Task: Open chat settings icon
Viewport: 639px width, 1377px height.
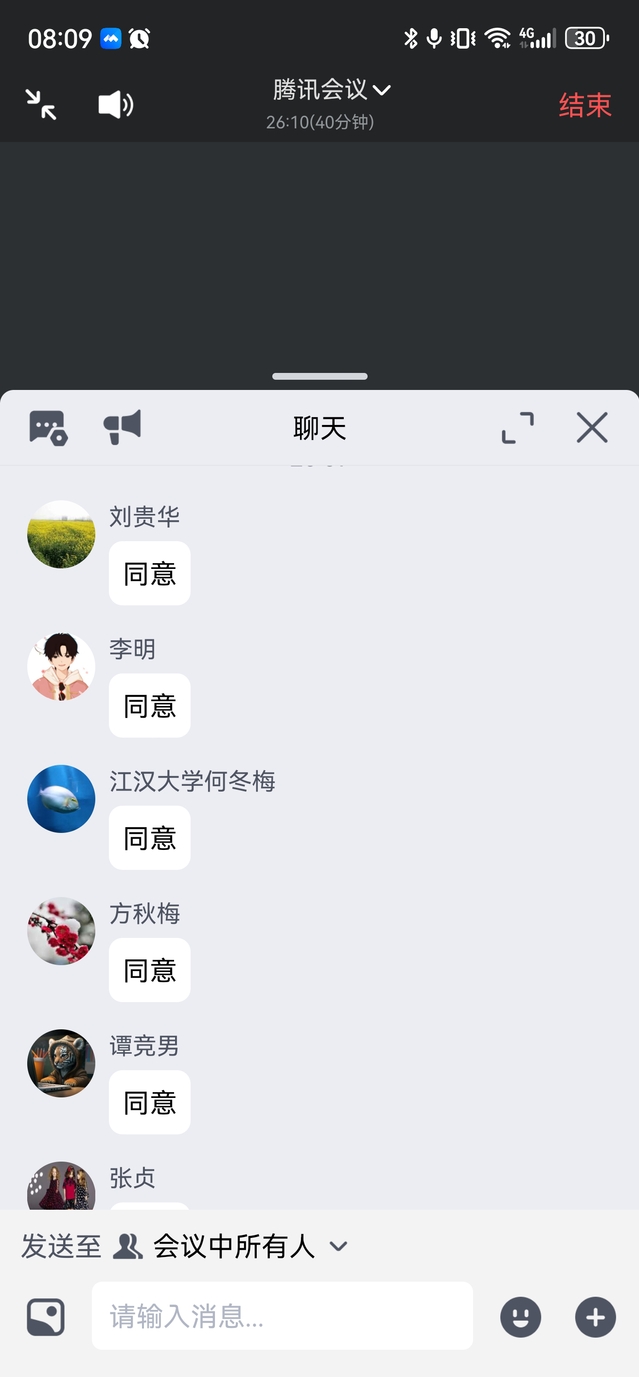Action: tap(48, 428)
